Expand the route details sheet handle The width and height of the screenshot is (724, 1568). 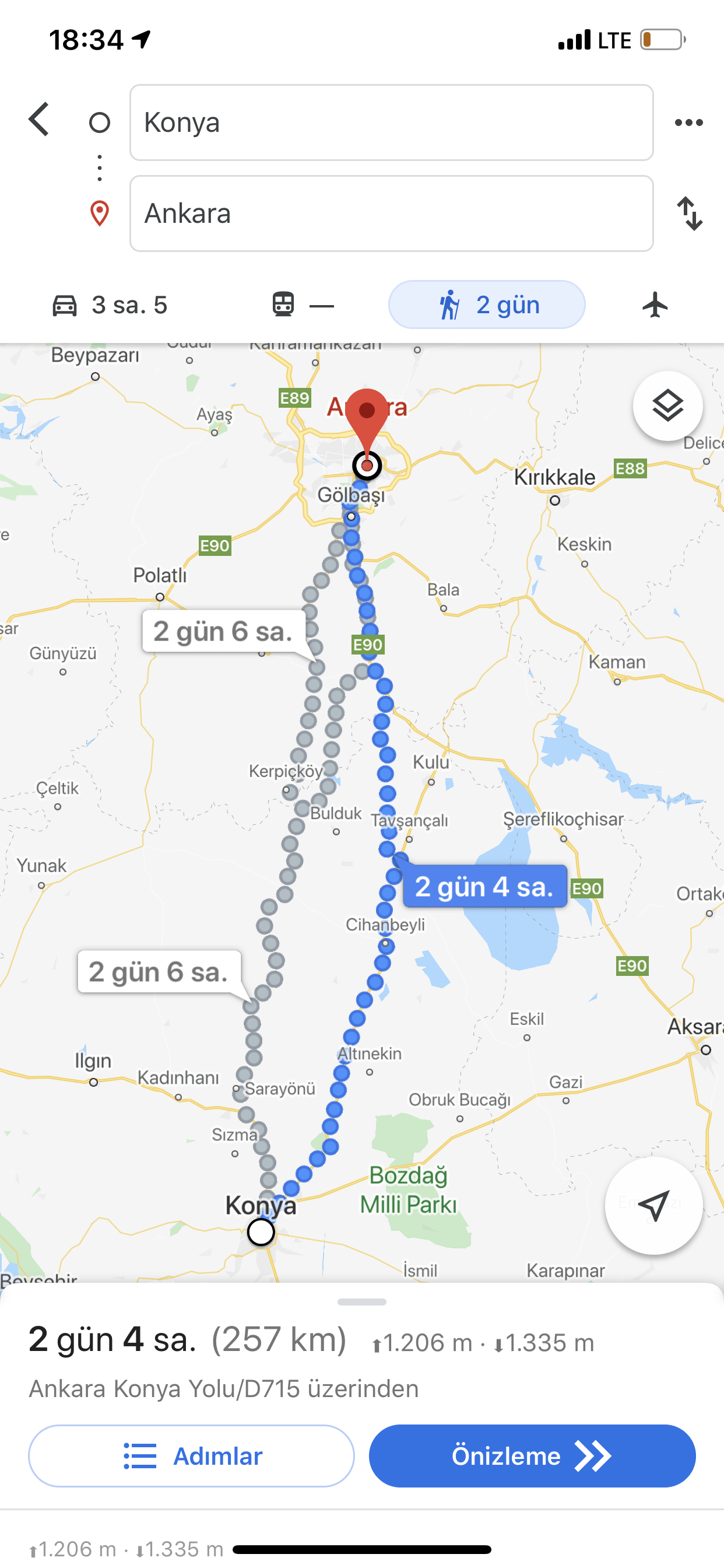pyautogui.click(x=361, y=1302)
